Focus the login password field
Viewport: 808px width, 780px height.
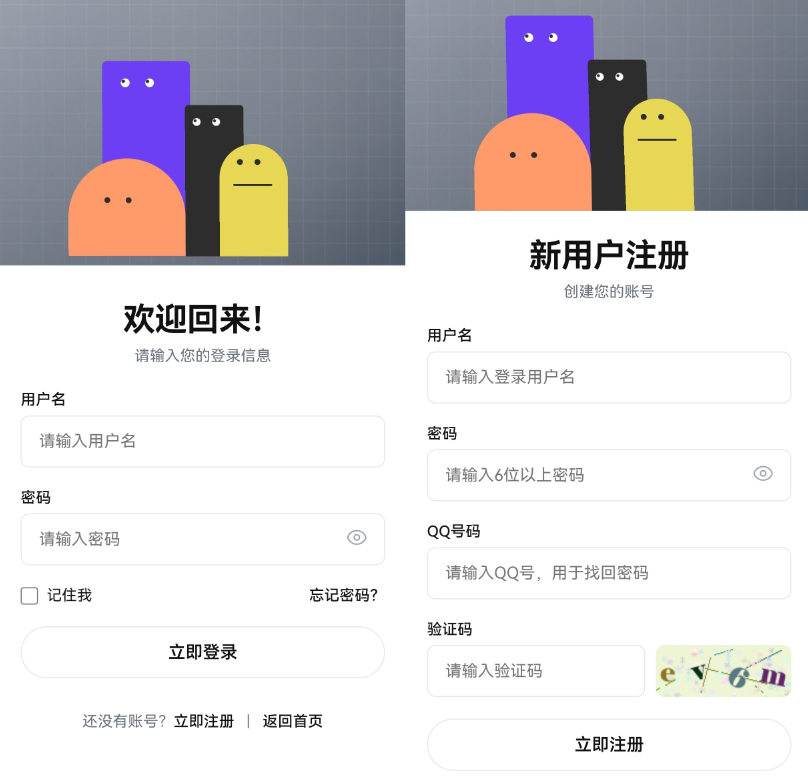(x=180, y=539)
